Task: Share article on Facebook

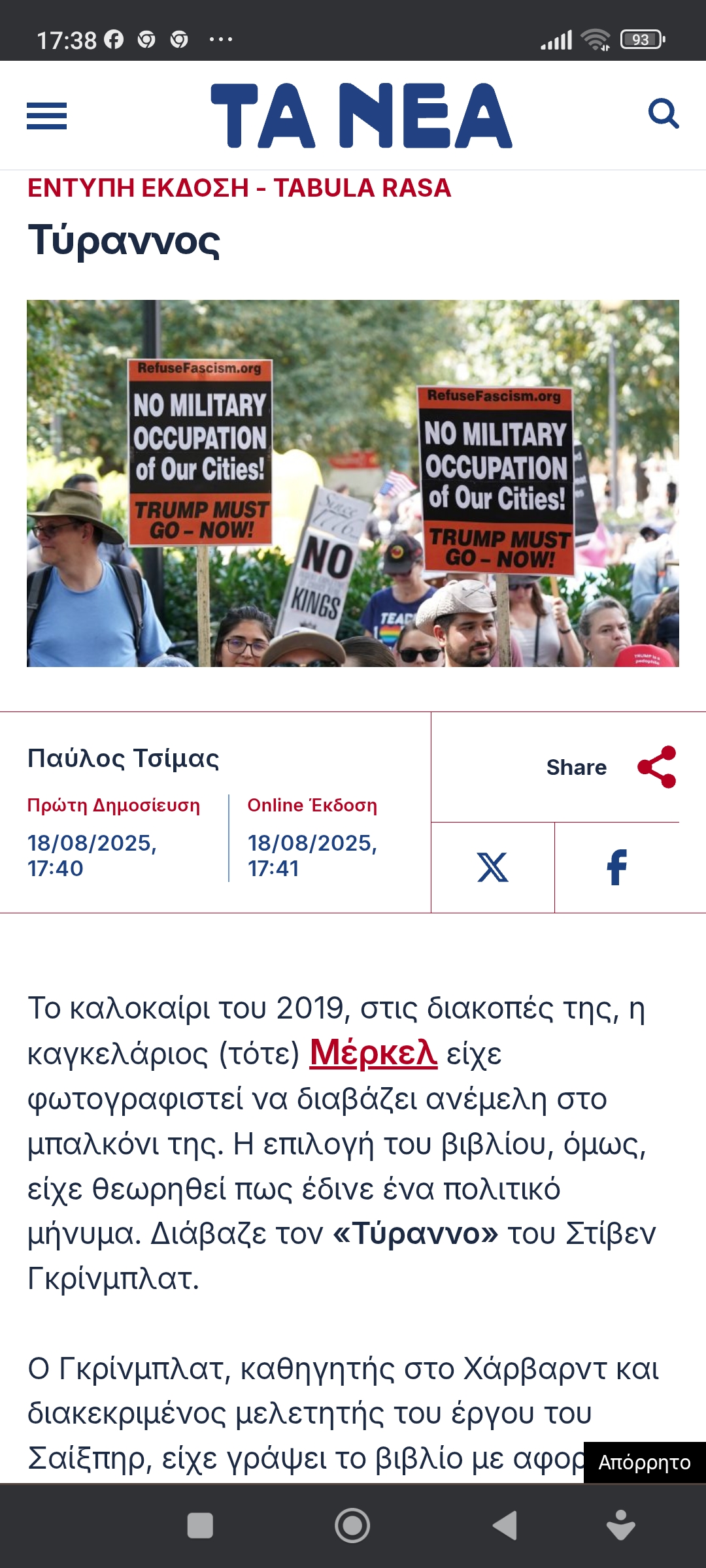Action: pyautogui.click(x=616, y=868)
